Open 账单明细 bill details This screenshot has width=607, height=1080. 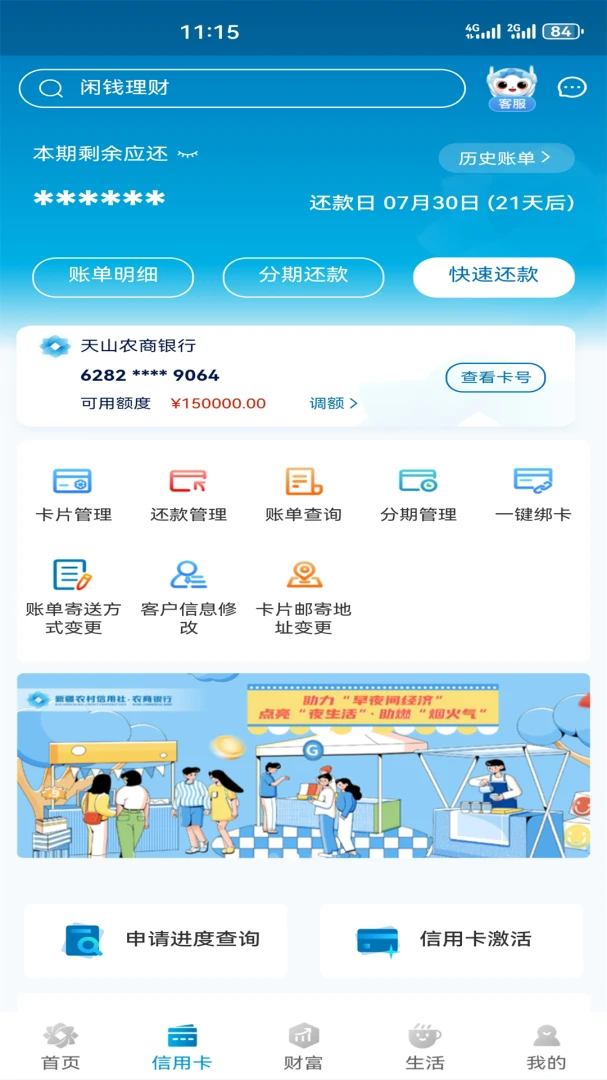[113, 276]
